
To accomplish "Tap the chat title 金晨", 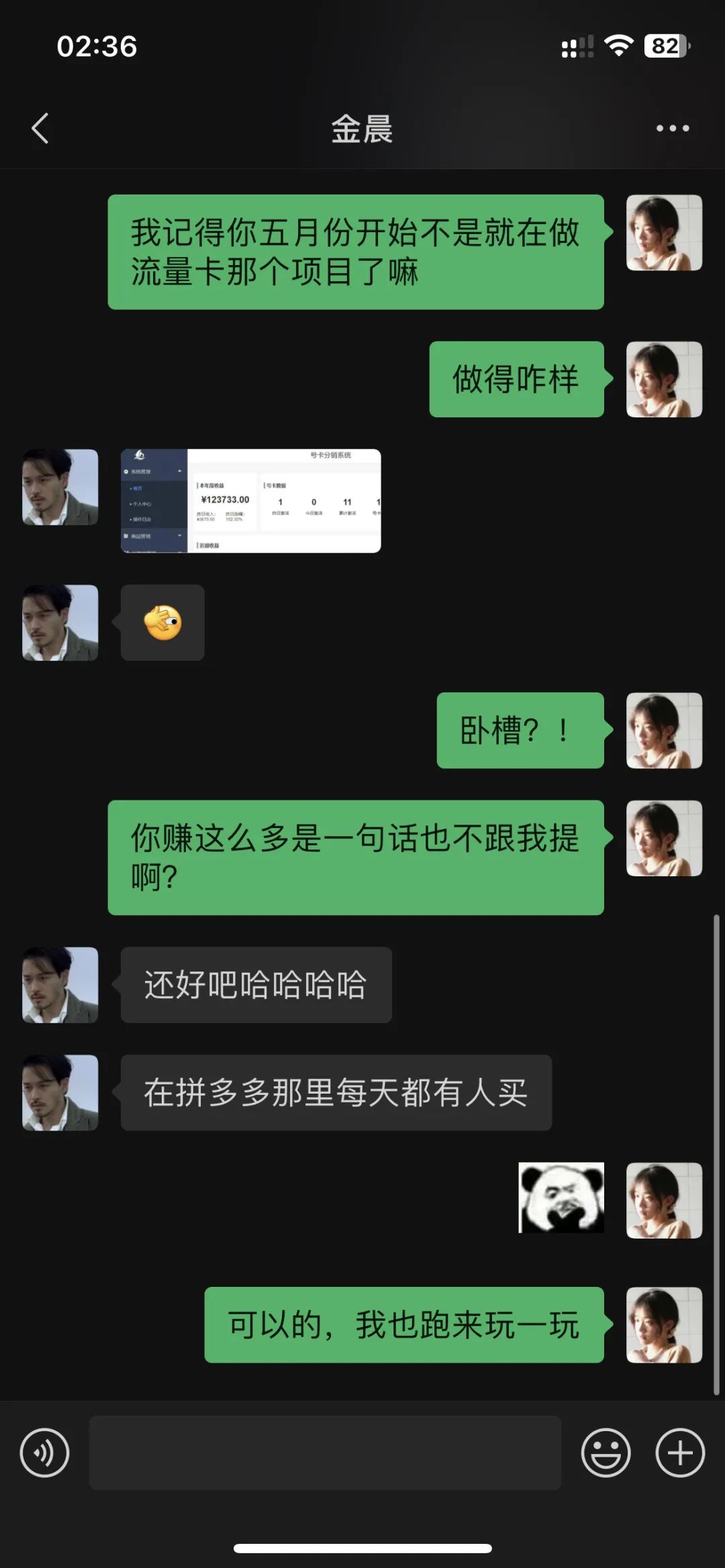I will click(362, 128).
